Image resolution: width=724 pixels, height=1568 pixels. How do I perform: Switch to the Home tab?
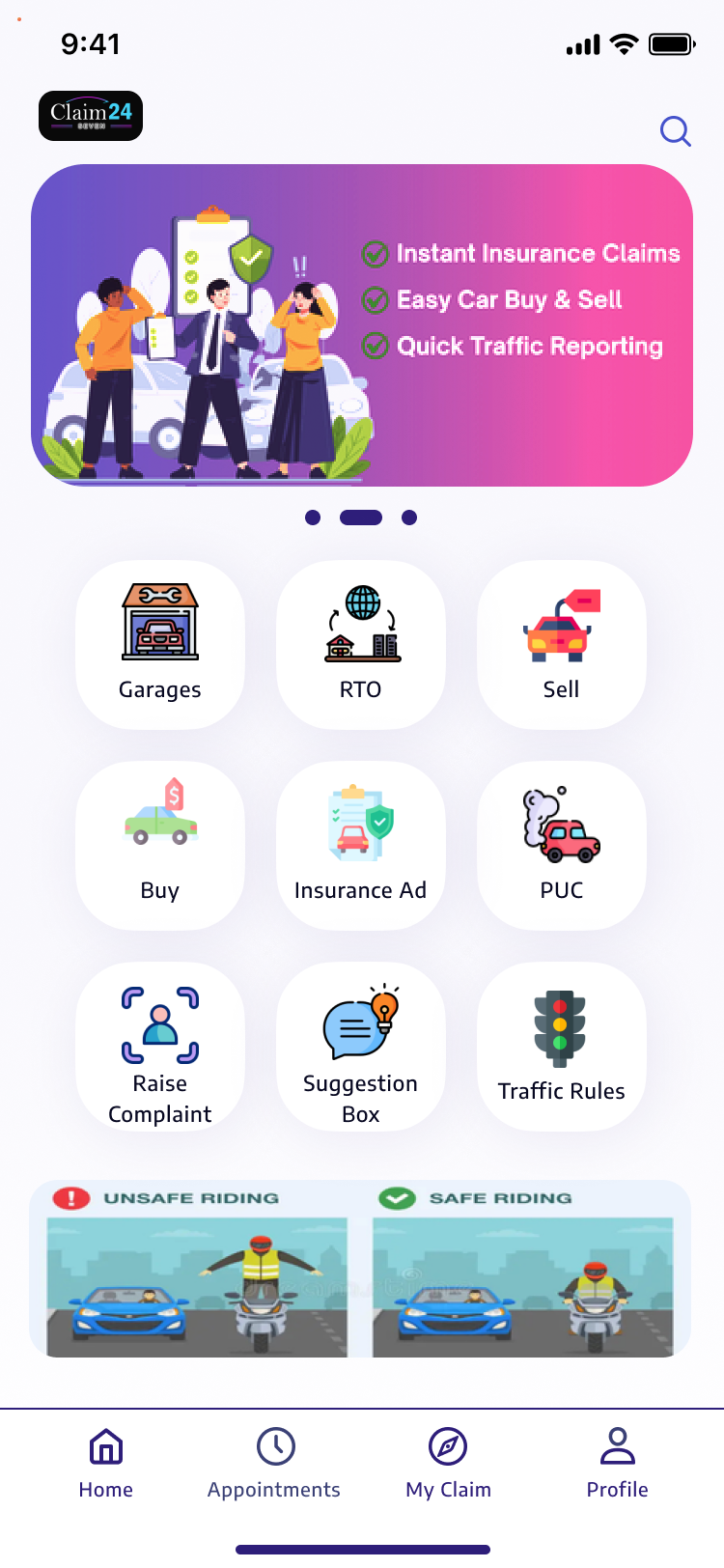pos(105,1445)
